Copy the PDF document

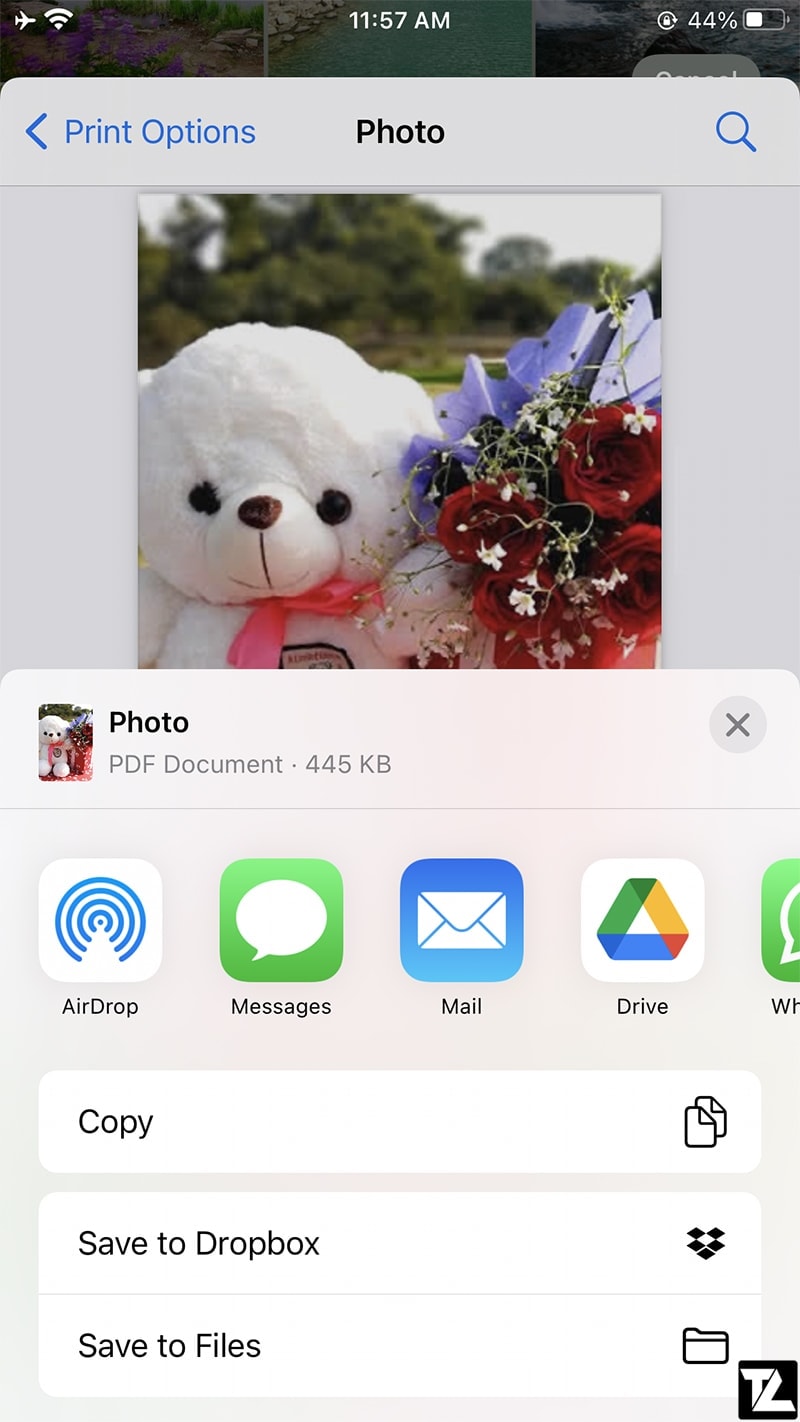[x=400, y=1122]
